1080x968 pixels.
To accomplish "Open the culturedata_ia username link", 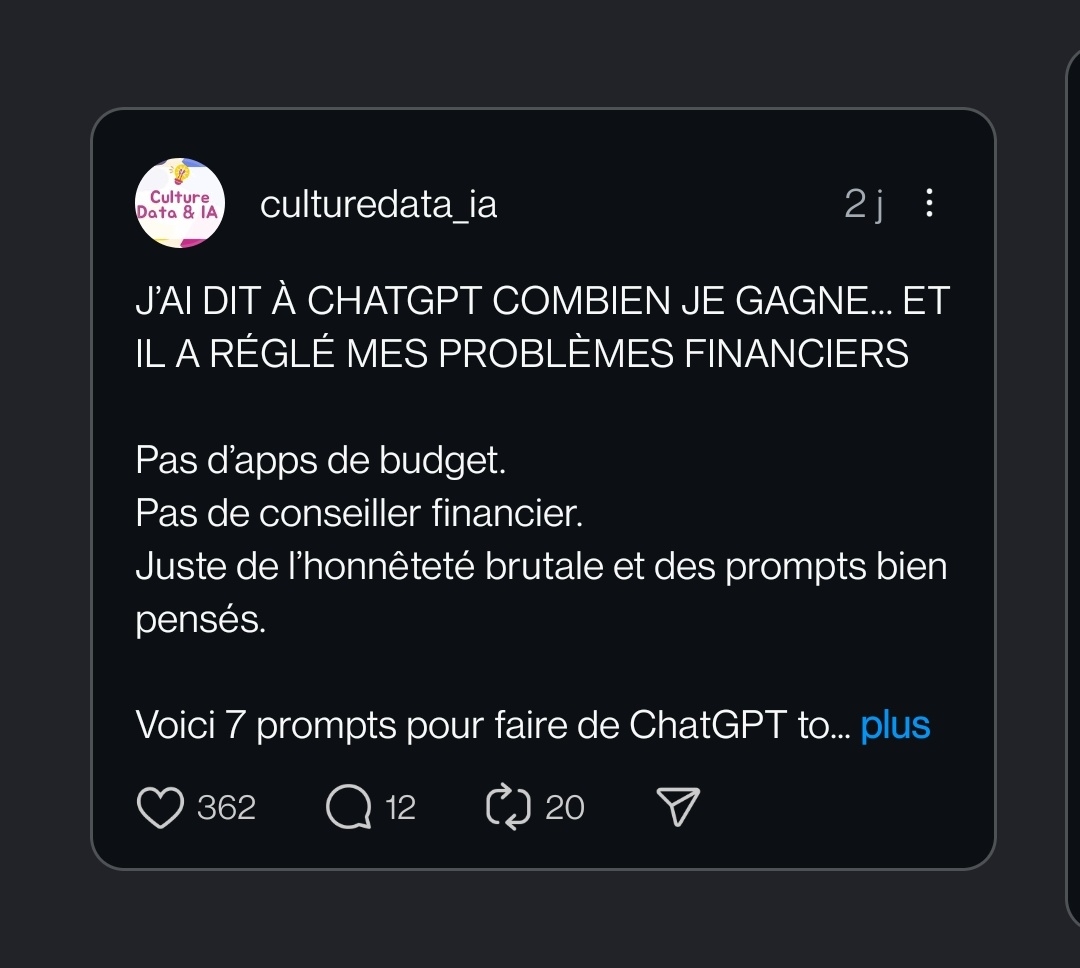I will tap(378, 205).
